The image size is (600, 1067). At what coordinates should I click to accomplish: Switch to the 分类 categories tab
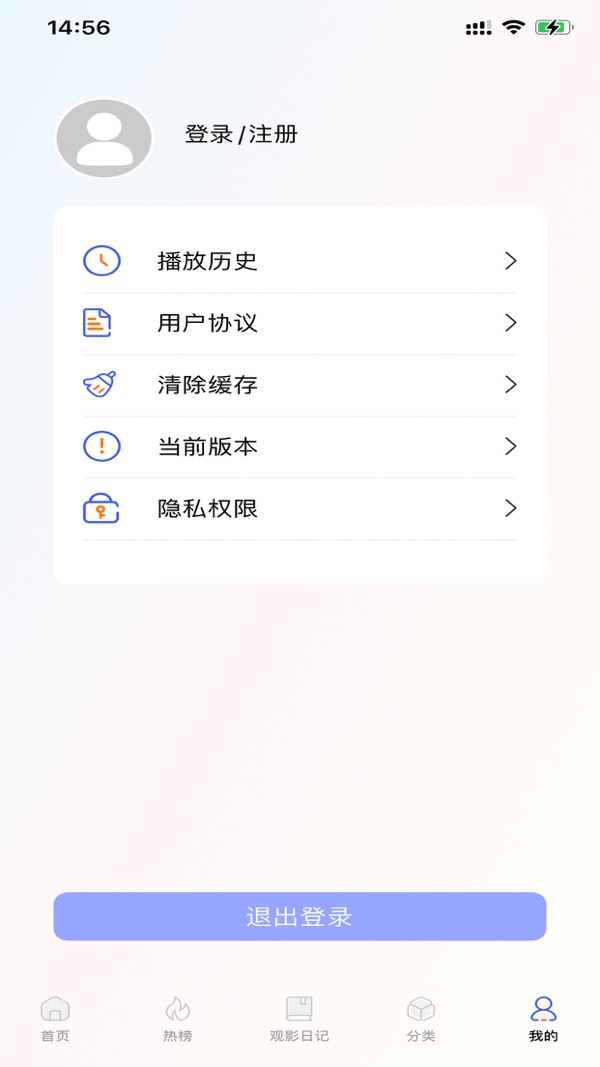(421, 1019)
